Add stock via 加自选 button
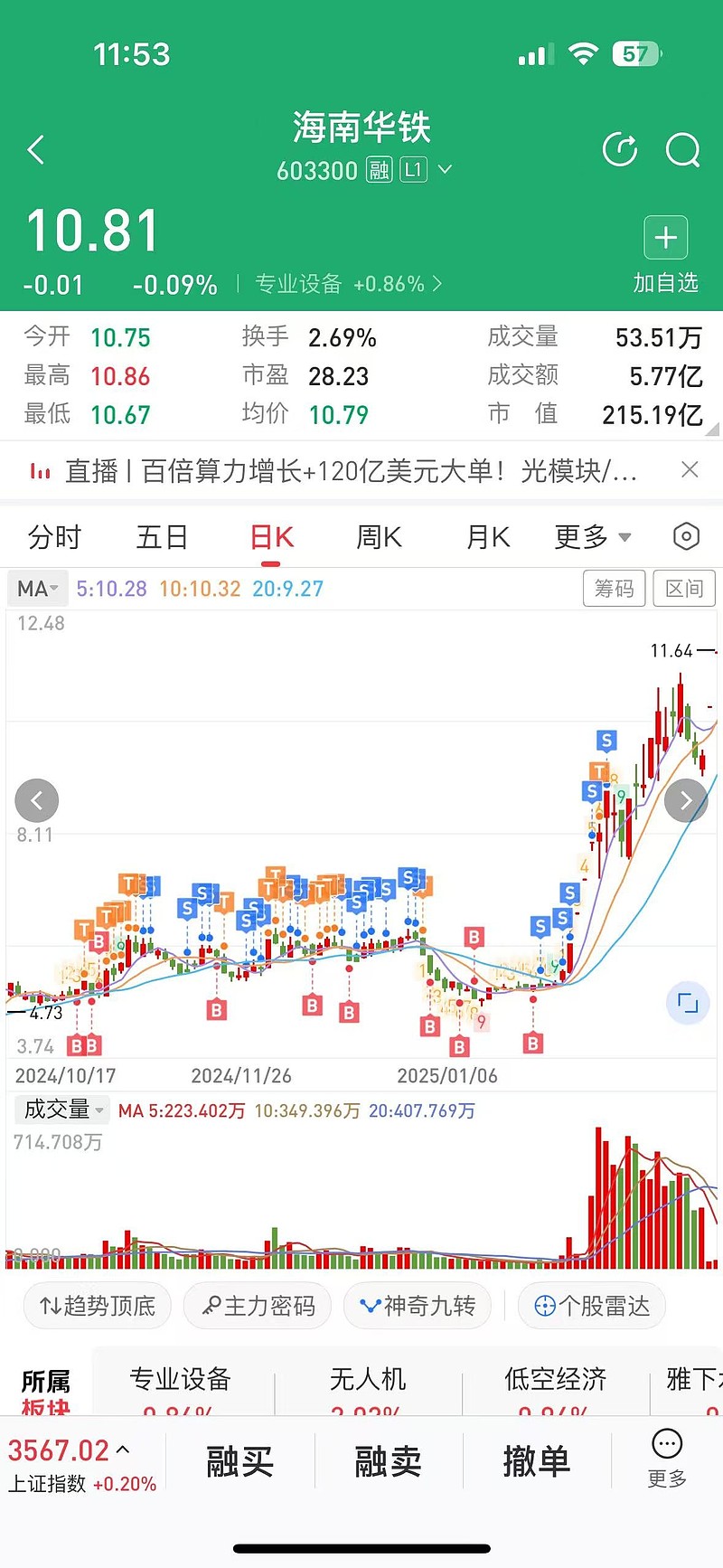 [666, 255]
